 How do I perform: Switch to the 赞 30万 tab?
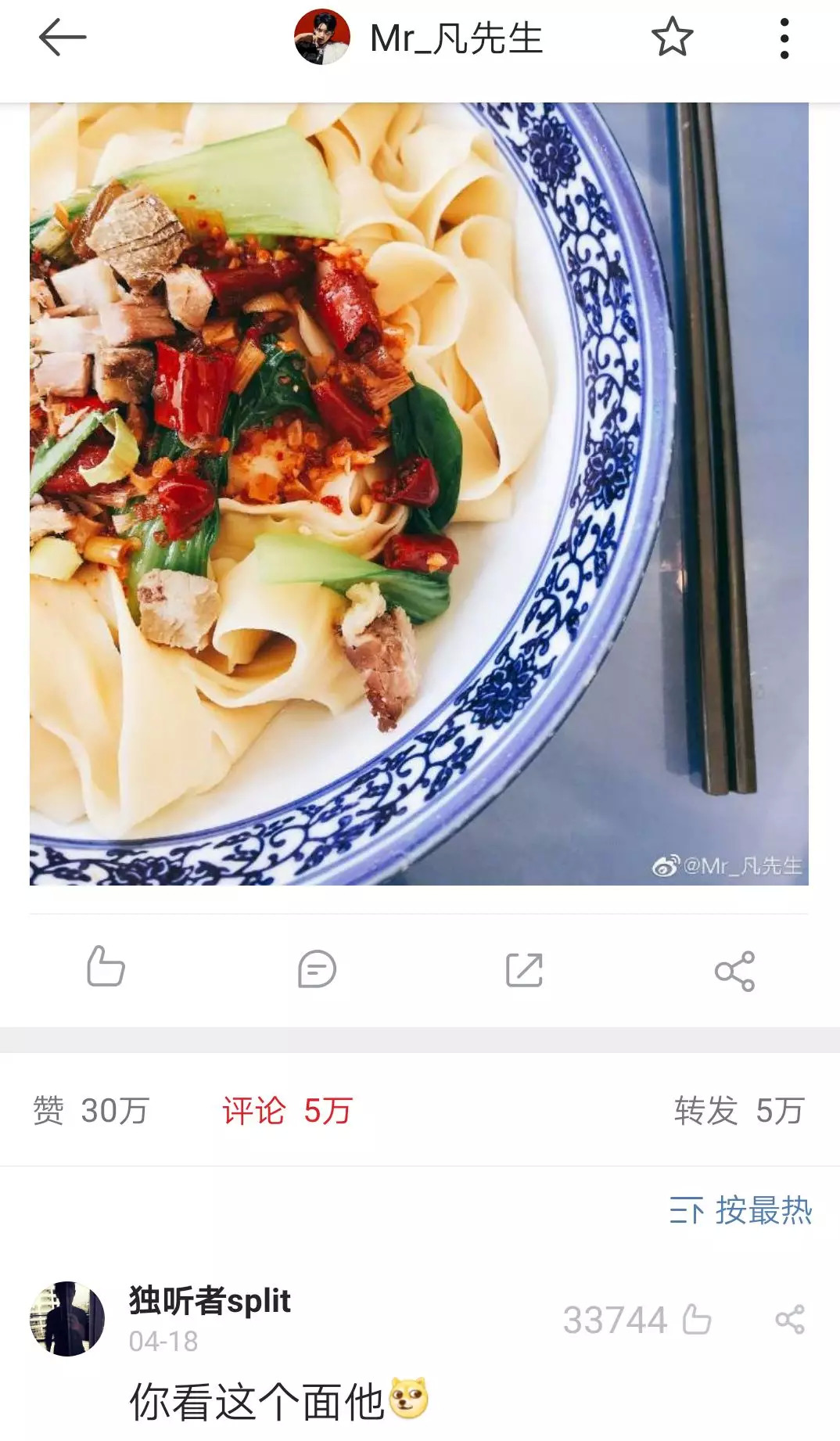[92, 1110]
